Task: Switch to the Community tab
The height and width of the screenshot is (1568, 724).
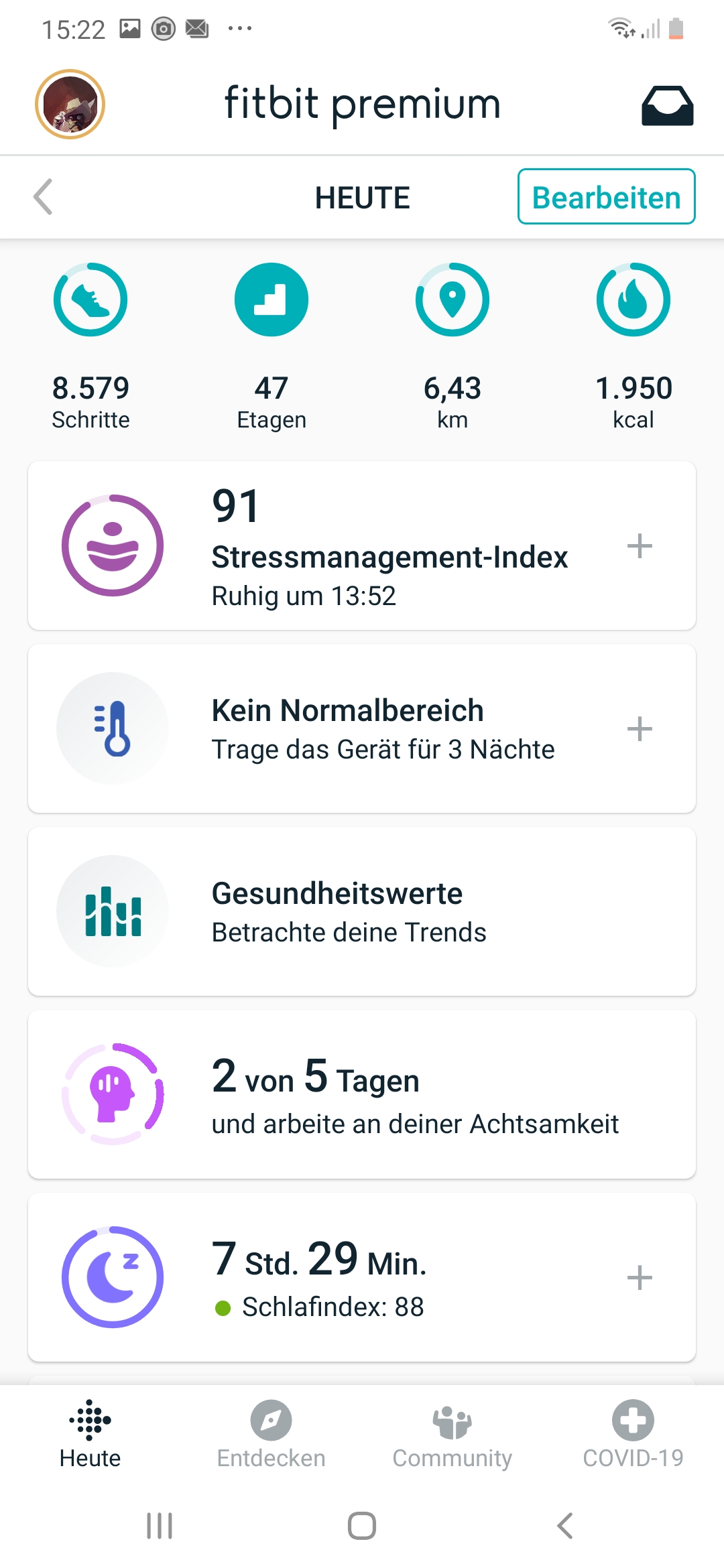Action: coord(452,1434)
